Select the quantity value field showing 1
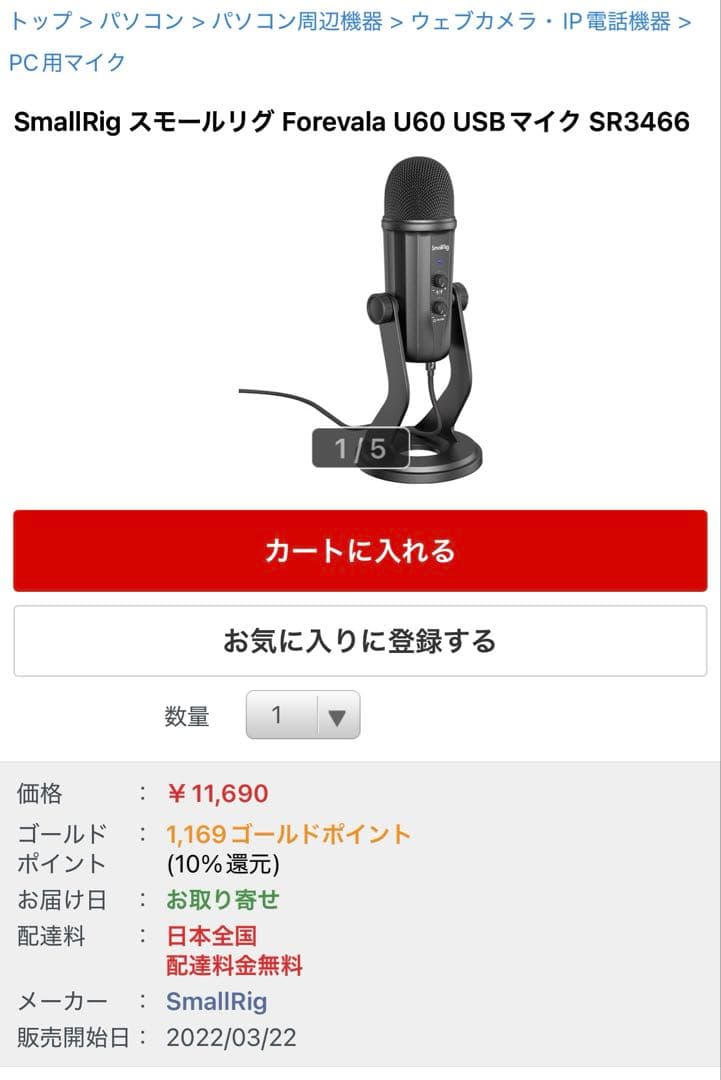This screenshot has height=1080, width=721. (x=278, y=716)
